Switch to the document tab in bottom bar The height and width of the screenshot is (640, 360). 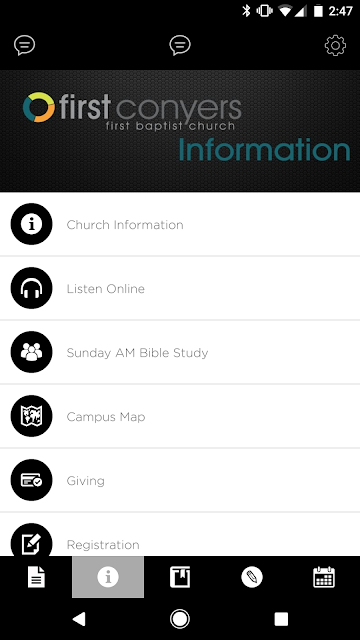pyautogui.click(x=36, y=577)
